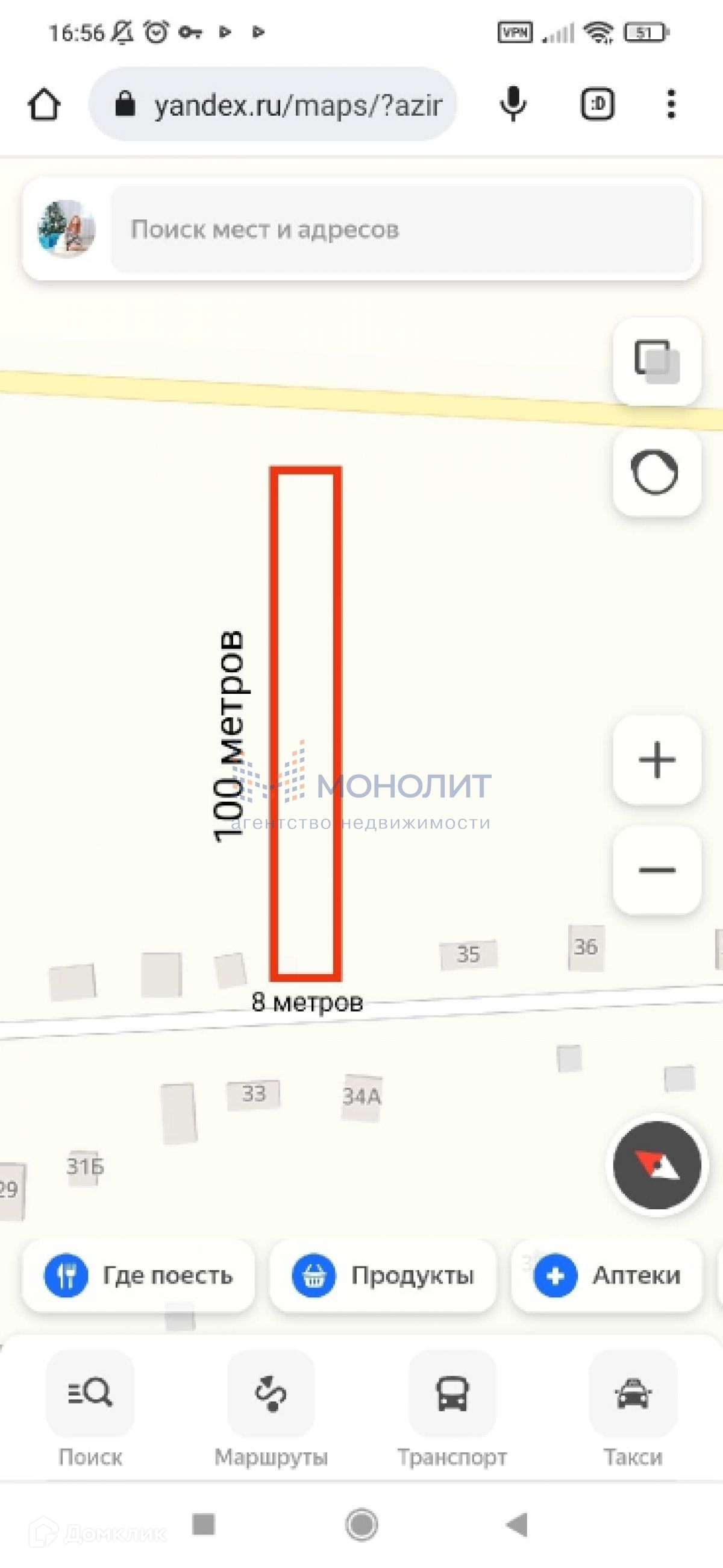Select the Аптеки chip
723x1568 pixels.
tap(607, 1275)
